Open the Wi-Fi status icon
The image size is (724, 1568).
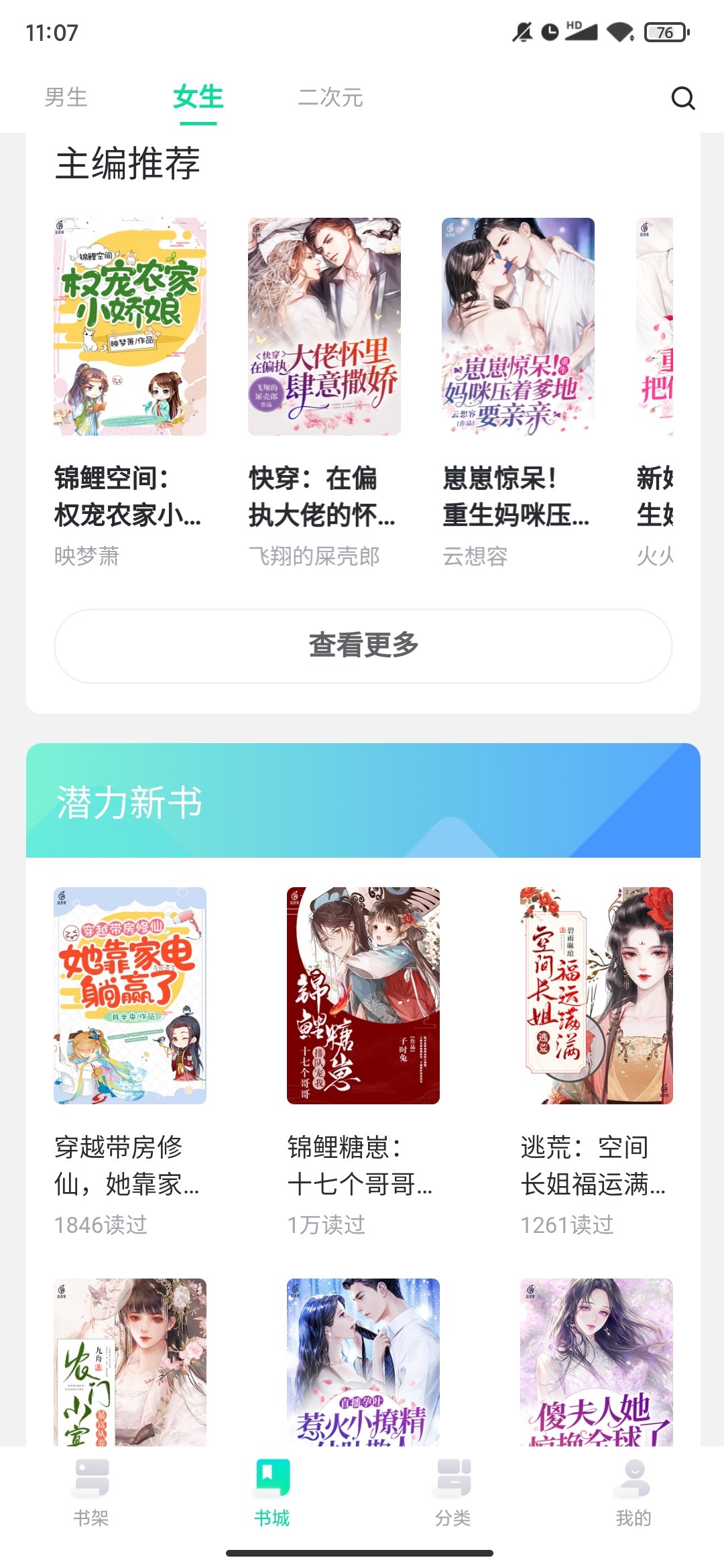tap(620, 31)
